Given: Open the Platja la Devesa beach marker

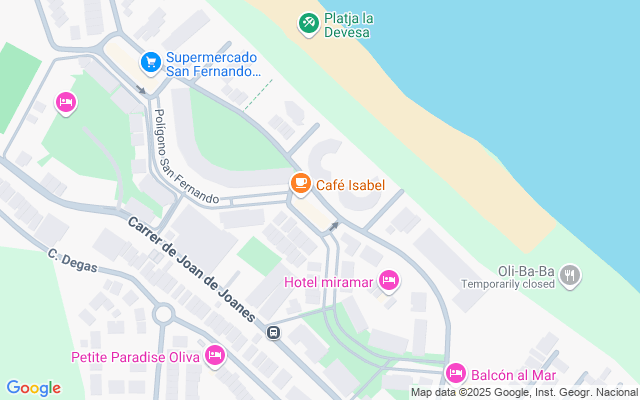Looking at the screenshot, I should pos(309,23).
